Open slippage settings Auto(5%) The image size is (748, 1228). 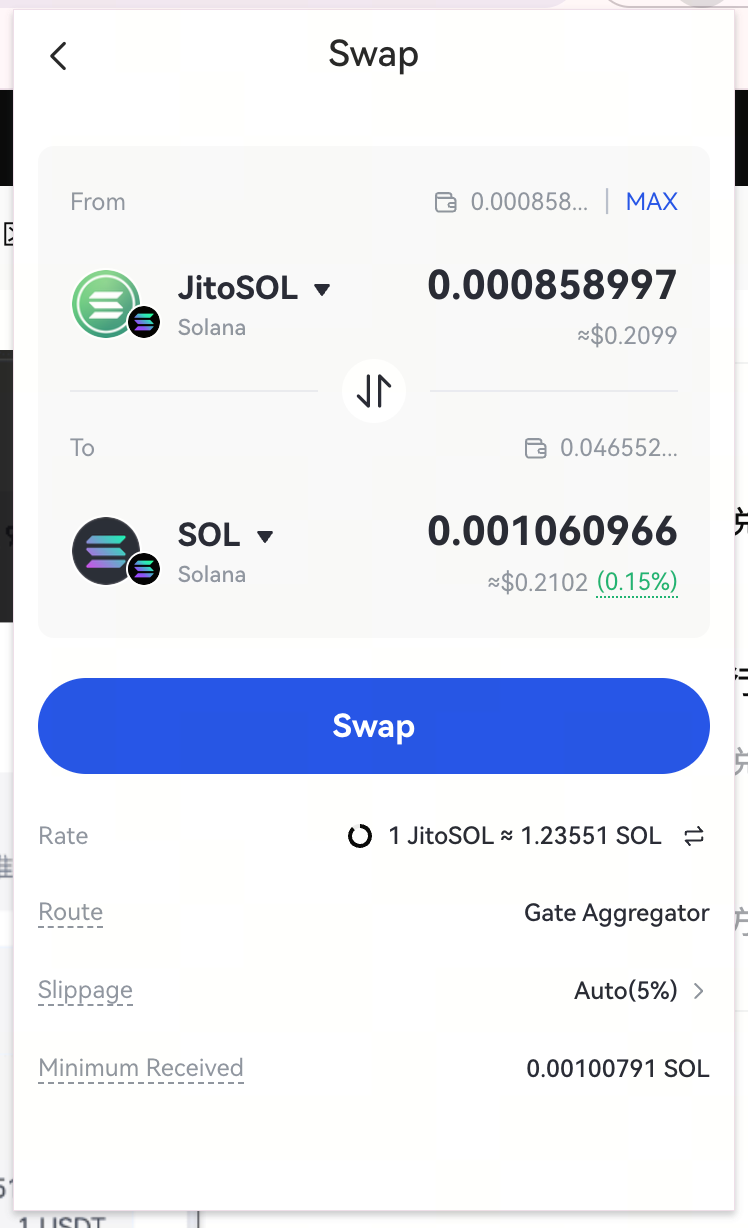pos(640,991)
